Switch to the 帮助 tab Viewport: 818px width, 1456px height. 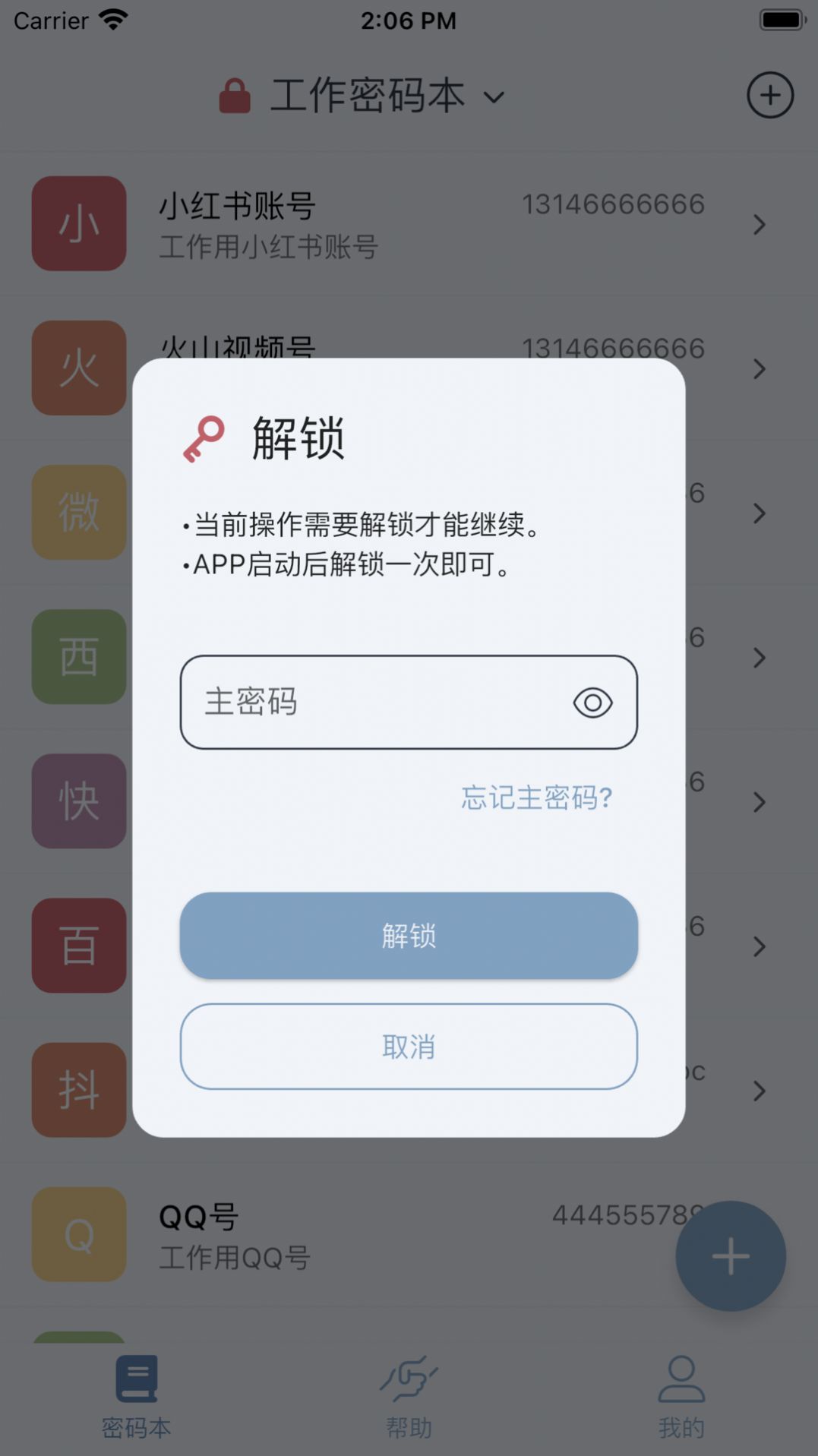tap(409, 1398)
